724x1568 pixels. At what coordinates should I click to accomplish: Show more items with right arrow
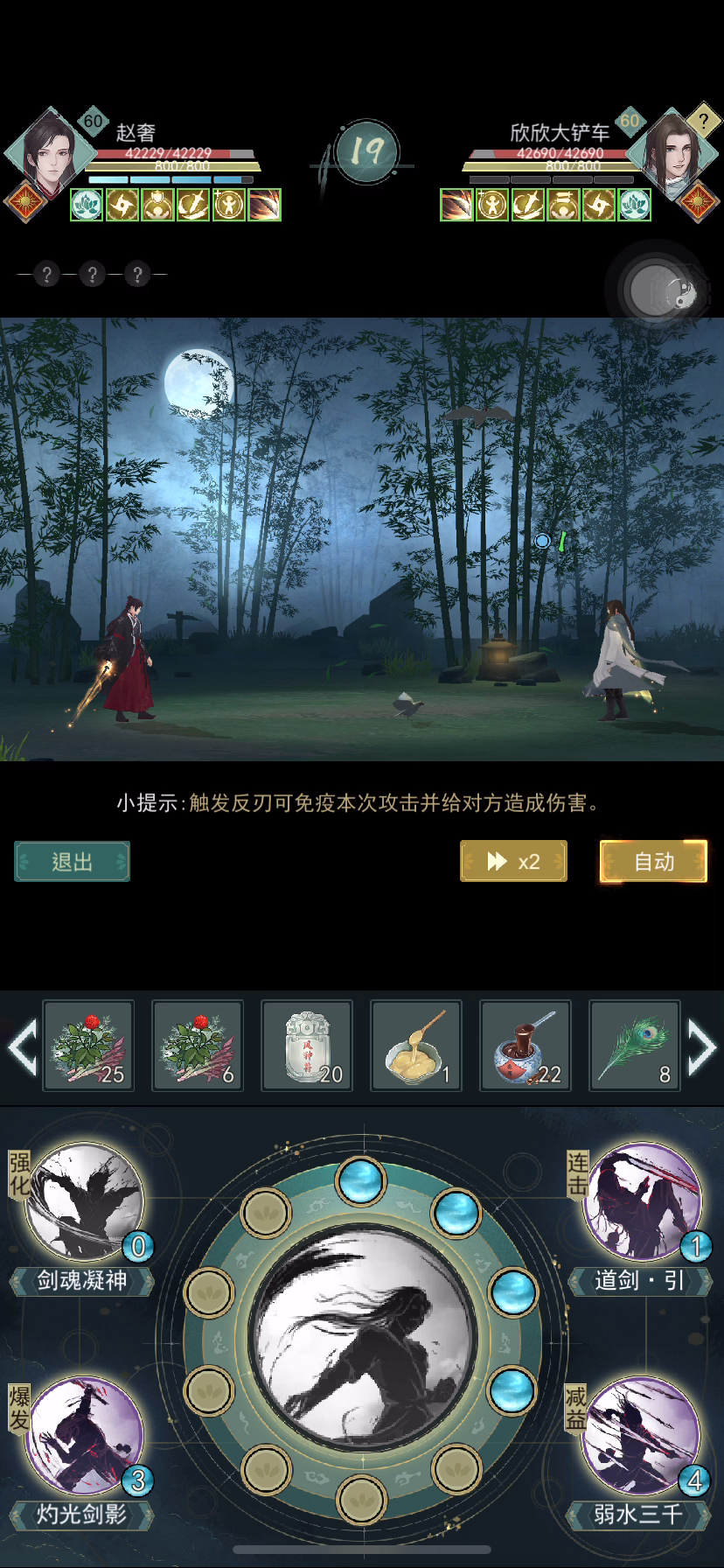tap(701, 1046)
